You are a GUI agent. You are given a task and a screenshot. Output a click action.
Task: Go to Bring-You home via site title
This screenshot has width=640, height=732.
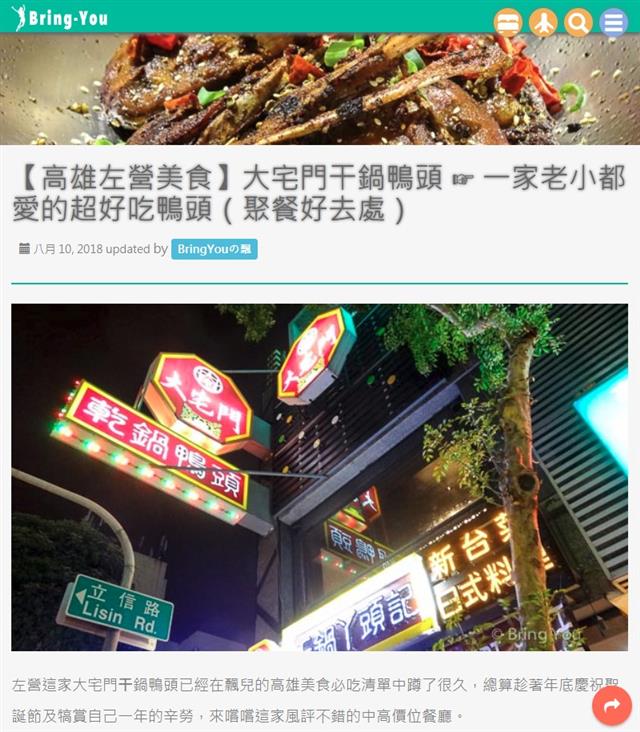tap(60, 18)
